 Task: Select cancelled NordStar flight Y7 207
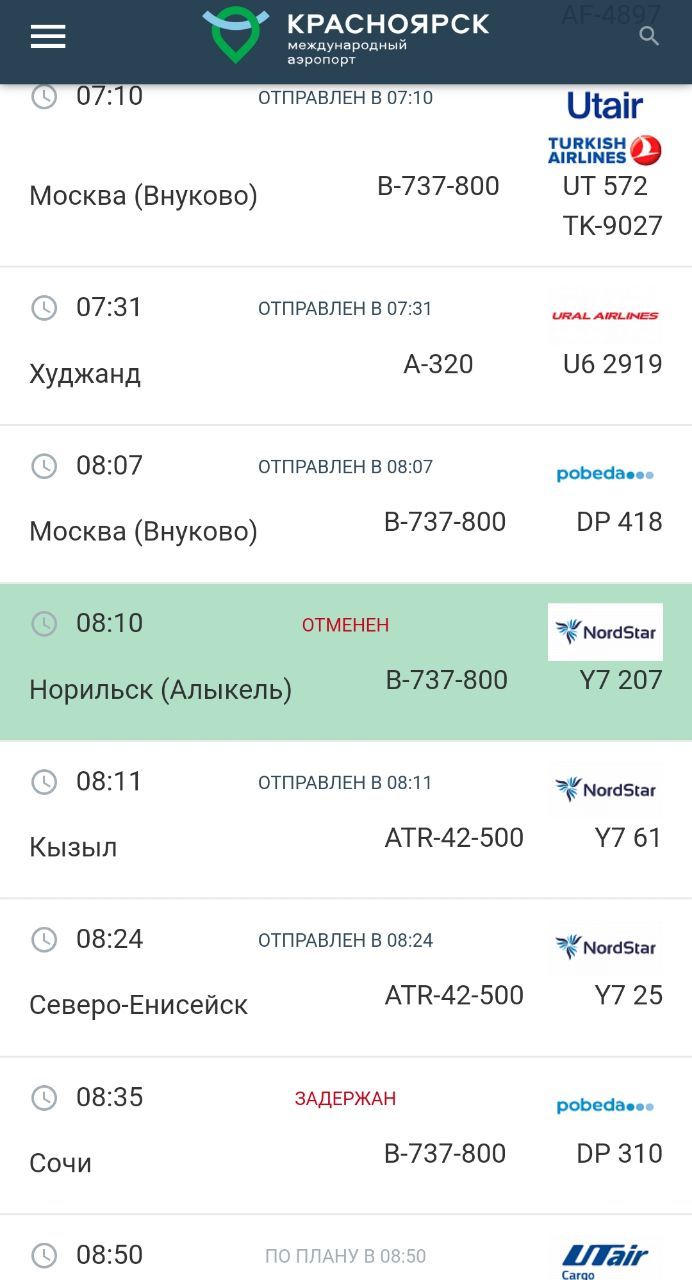(346, 662)
